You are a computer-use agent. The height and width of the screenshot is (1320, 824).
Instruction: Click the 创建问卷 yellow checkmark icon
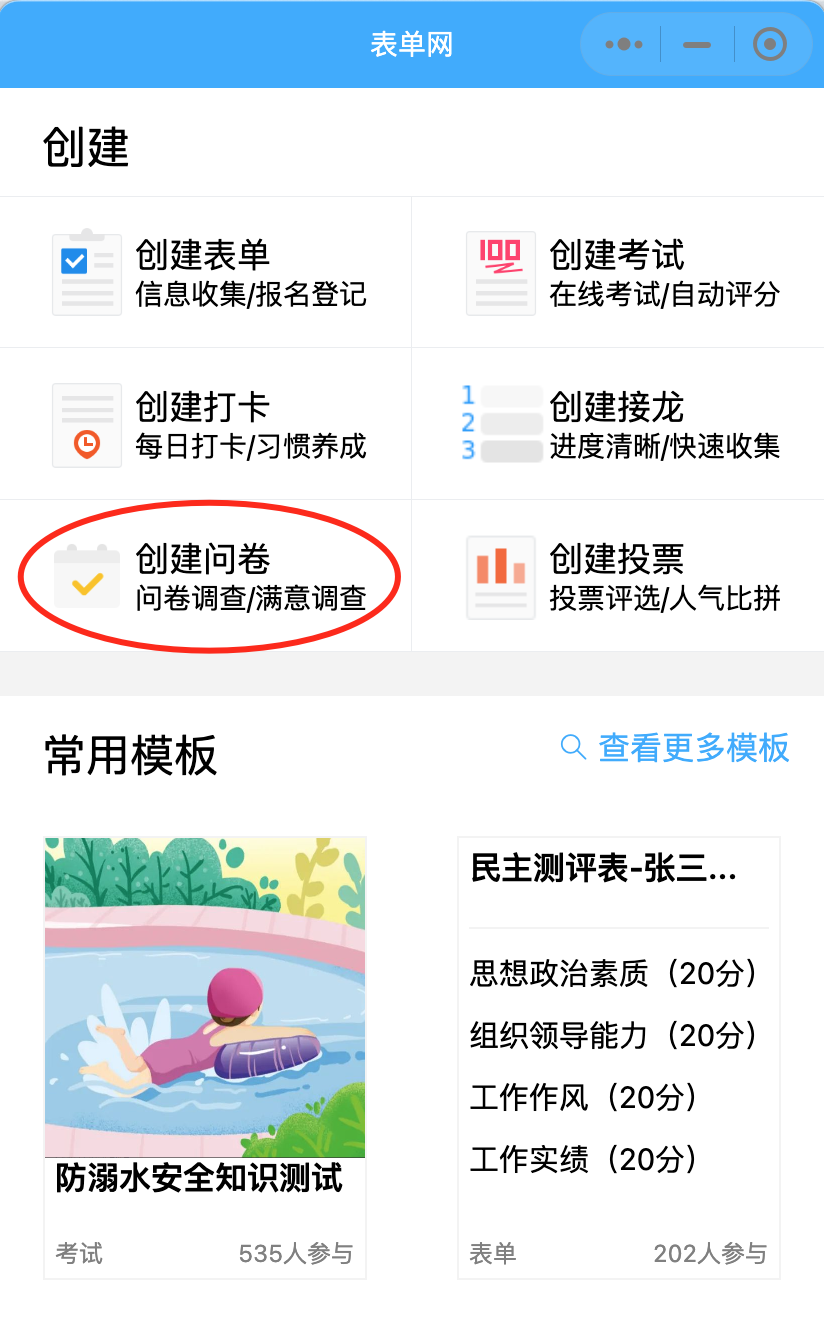coord(86,577)
